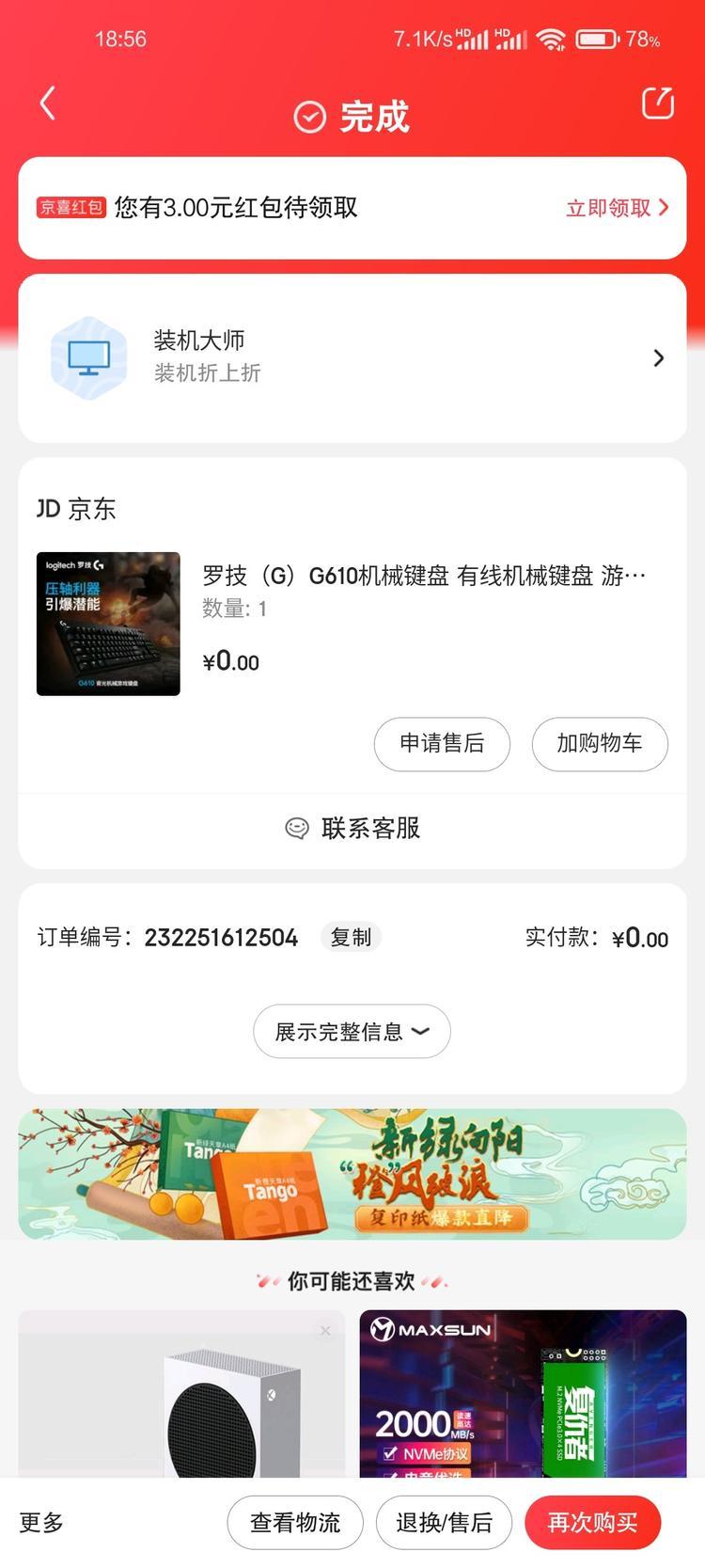The height and width of the screenshot is (1568, 705).
Task: Open the Tango copy paper banner
Action: (352, 1174)
